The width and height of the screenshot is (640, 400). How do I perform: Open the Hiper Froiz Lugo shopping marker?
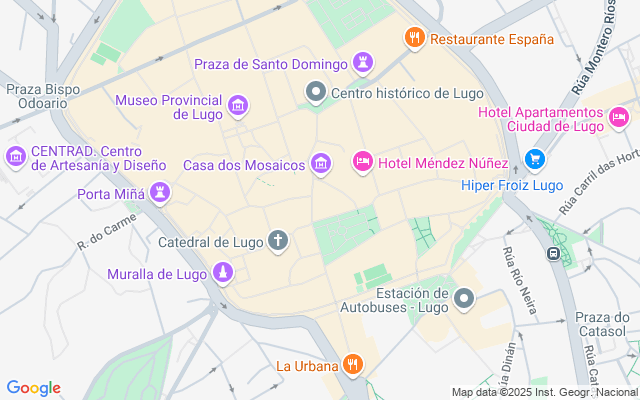tap(534, 159)
